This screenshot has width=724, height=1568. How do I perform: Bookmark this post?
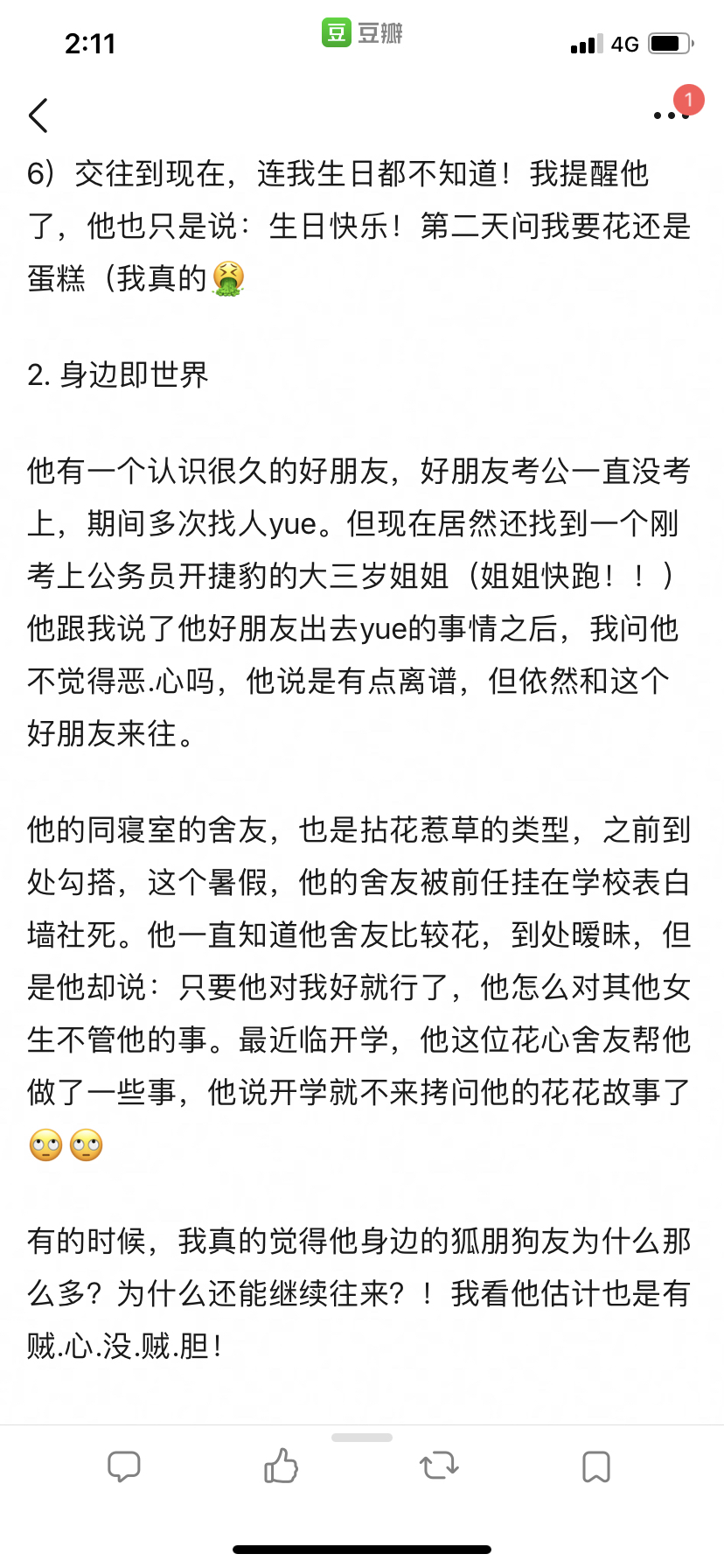pyautogui.click(x=596, y=1466)
